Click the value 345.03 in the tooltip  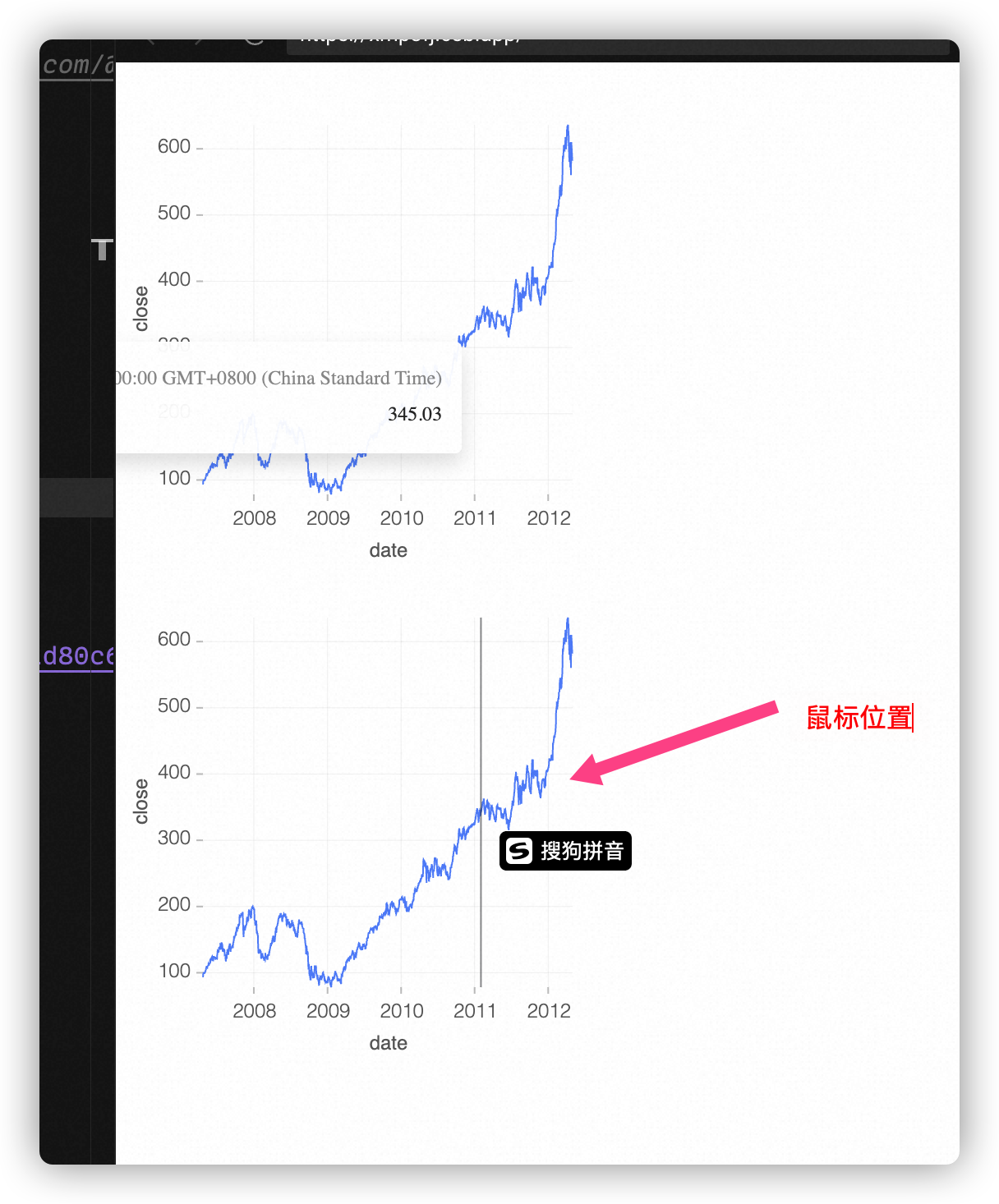tap(416, 414)
